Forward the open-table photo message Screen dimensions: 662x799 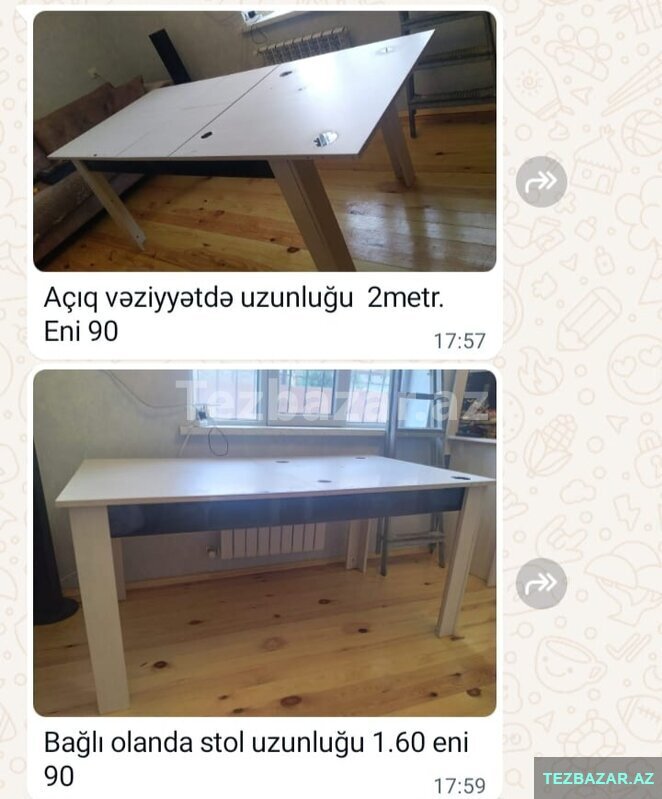tap(541, 182)
